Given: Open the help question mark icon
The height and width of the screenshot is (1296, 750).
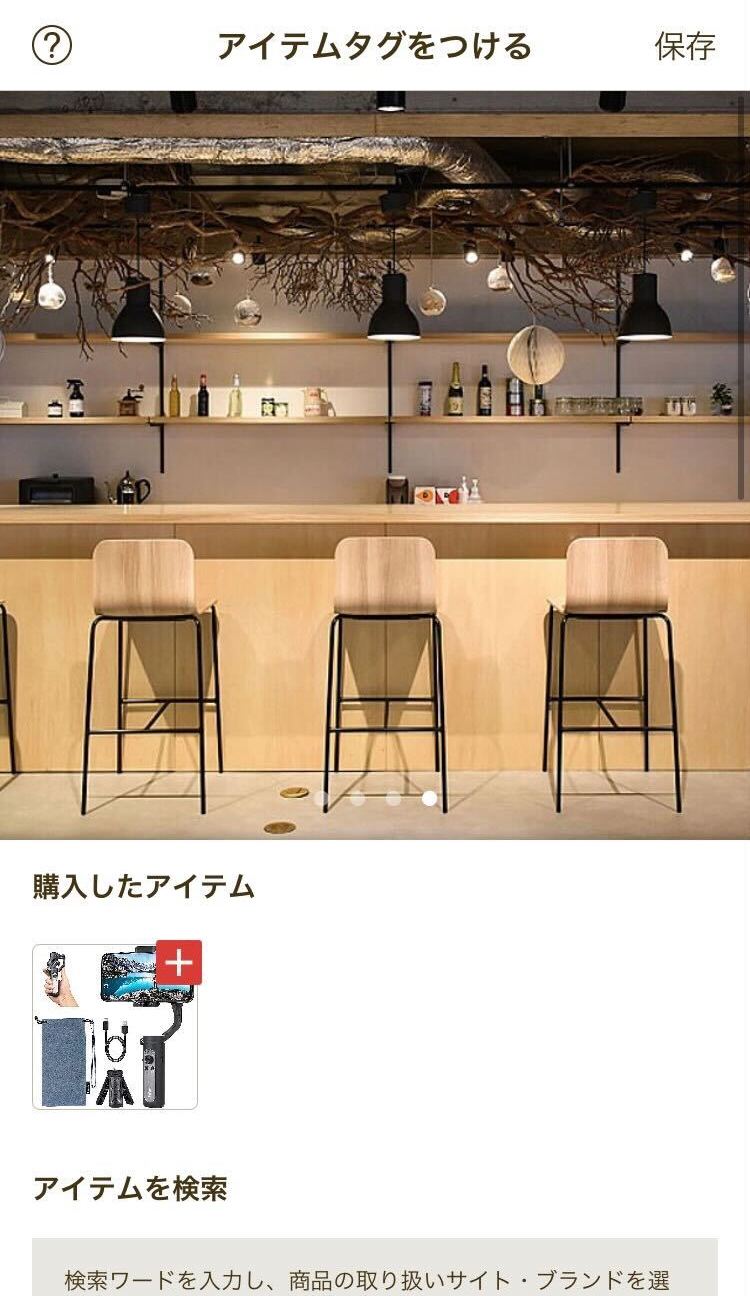Looking at the screenshot, I should (52, 46).
